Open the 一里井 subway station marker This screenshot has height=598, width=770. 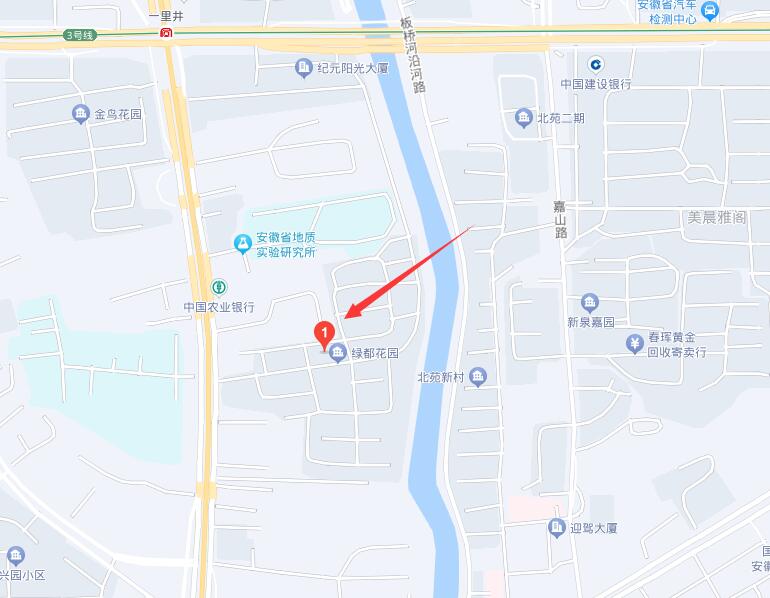(166, 32)
